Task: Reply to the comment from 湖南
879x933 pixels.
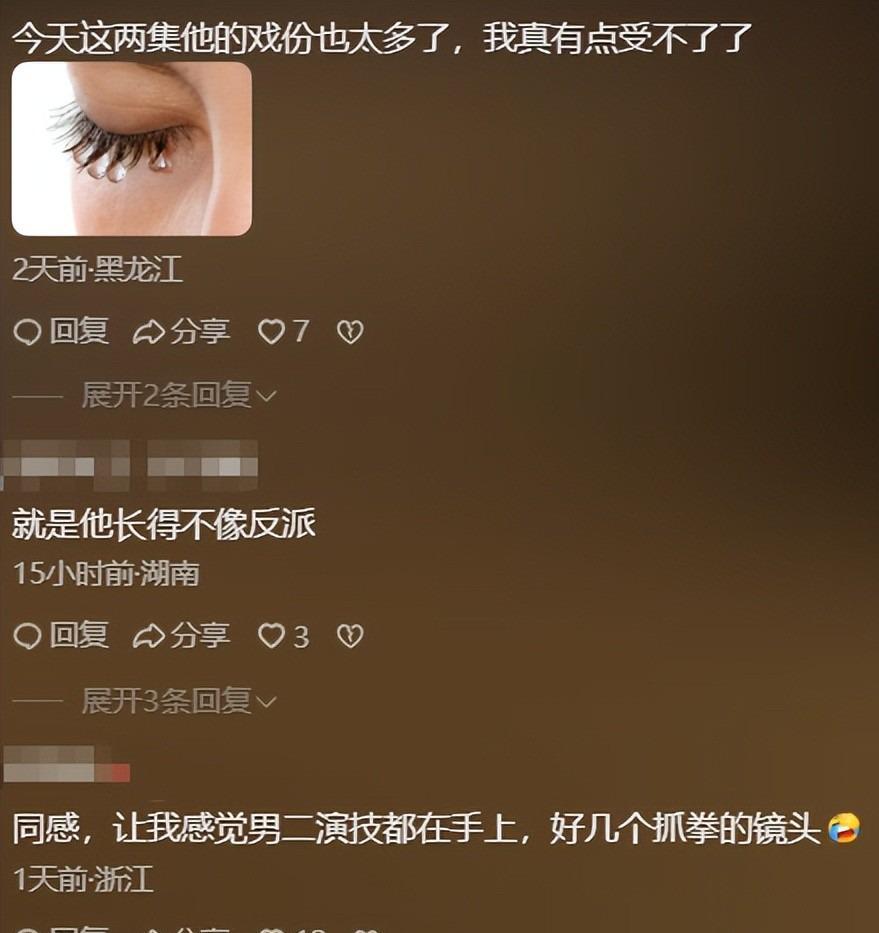Action: click(x=62, y=635)
